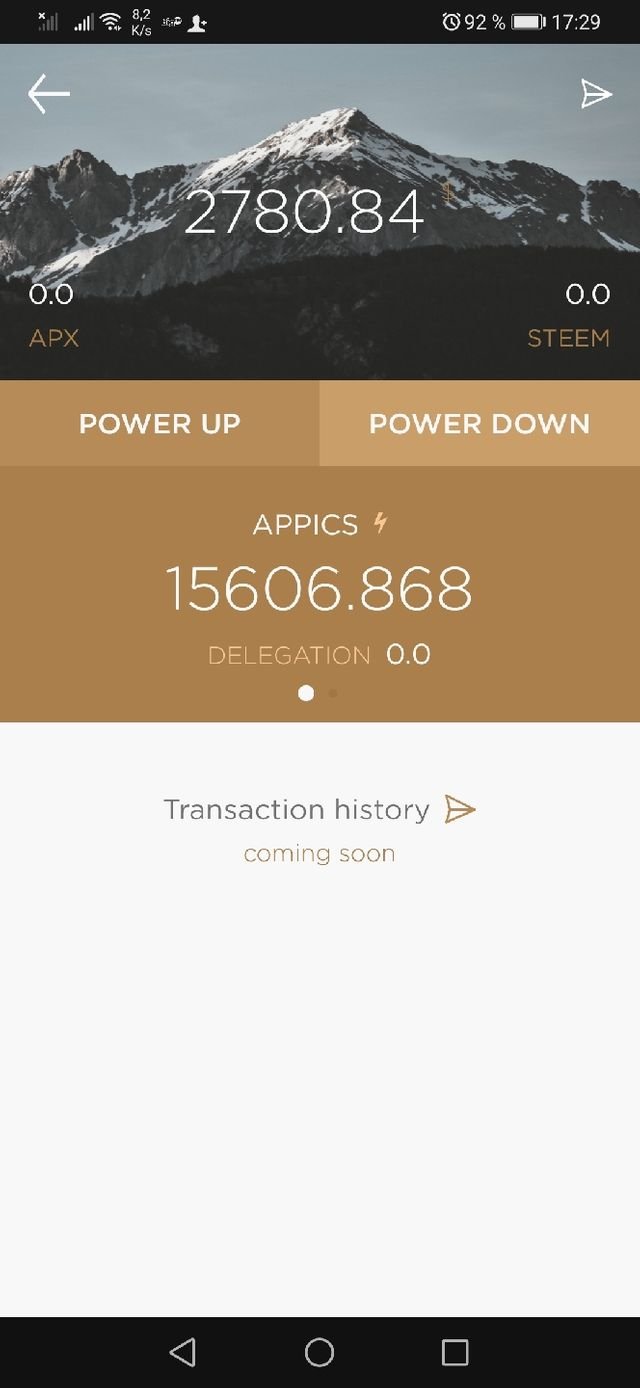
Task: Return to the Android home screen
Action: pos(319,1352)
